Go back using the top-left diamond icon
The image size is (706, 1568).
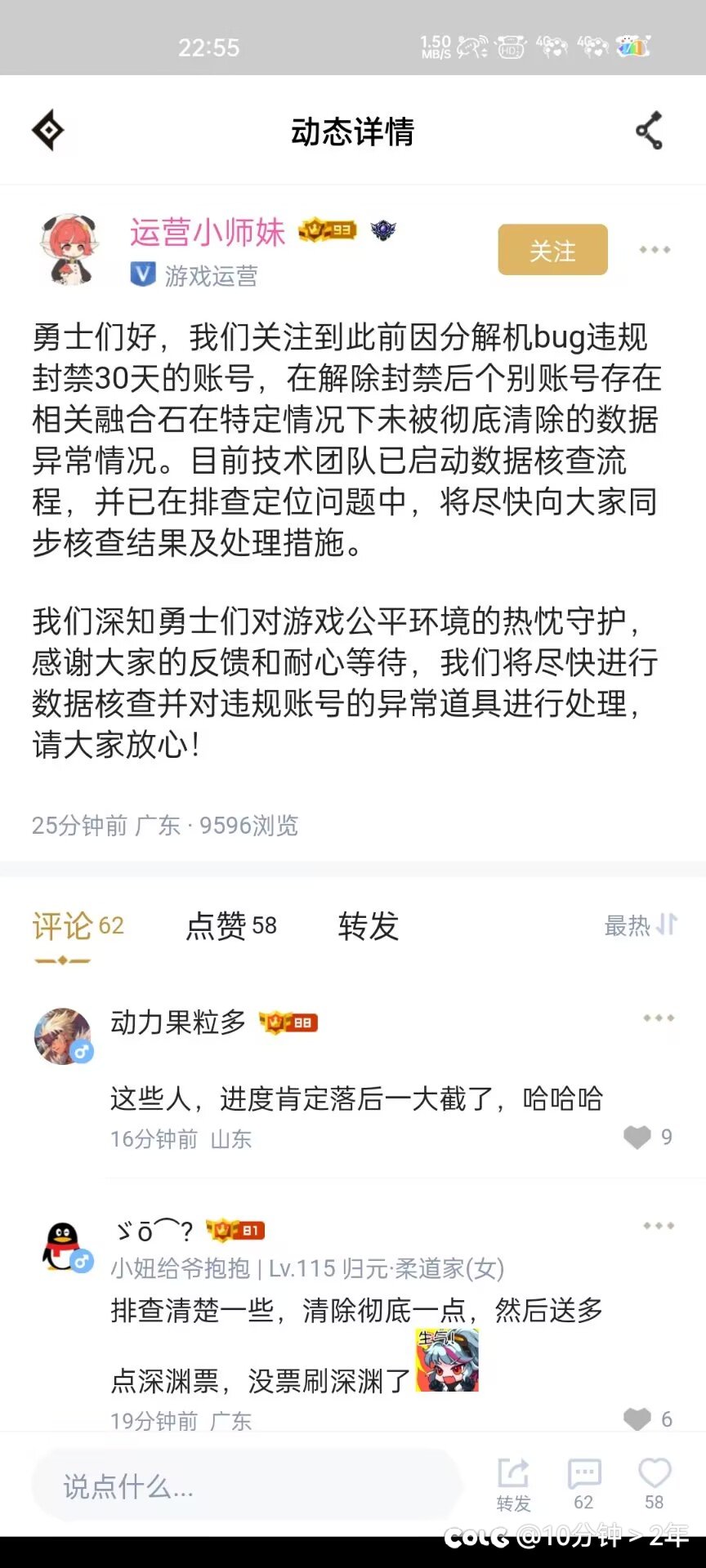48,130
